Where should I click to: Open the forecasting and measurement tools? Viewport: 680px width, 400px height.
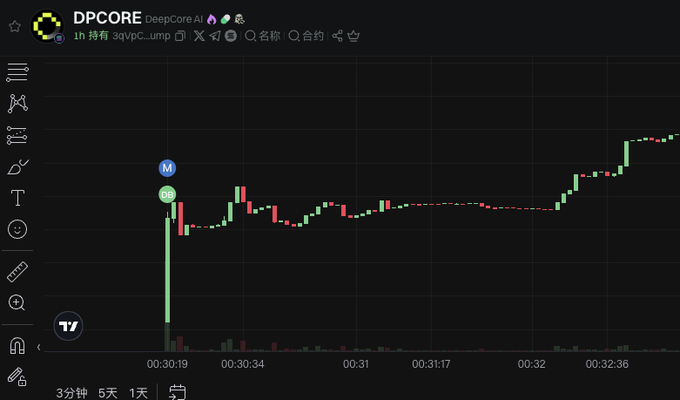pyautogui.click(x=17, y=134)
